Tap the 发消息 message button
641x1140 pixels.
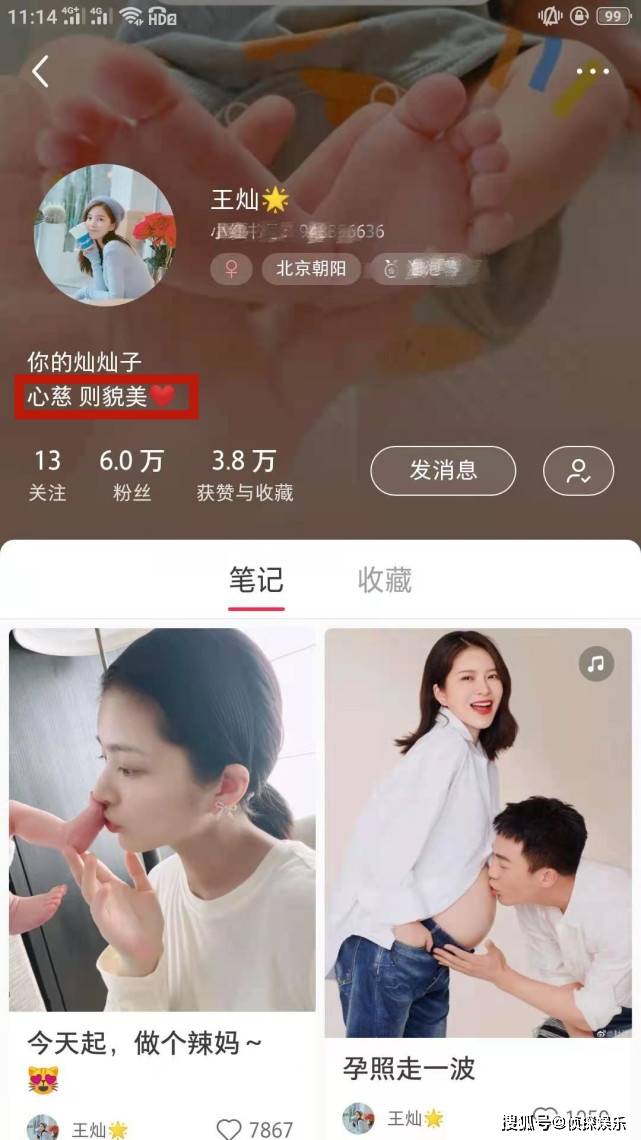click(443, 470)
